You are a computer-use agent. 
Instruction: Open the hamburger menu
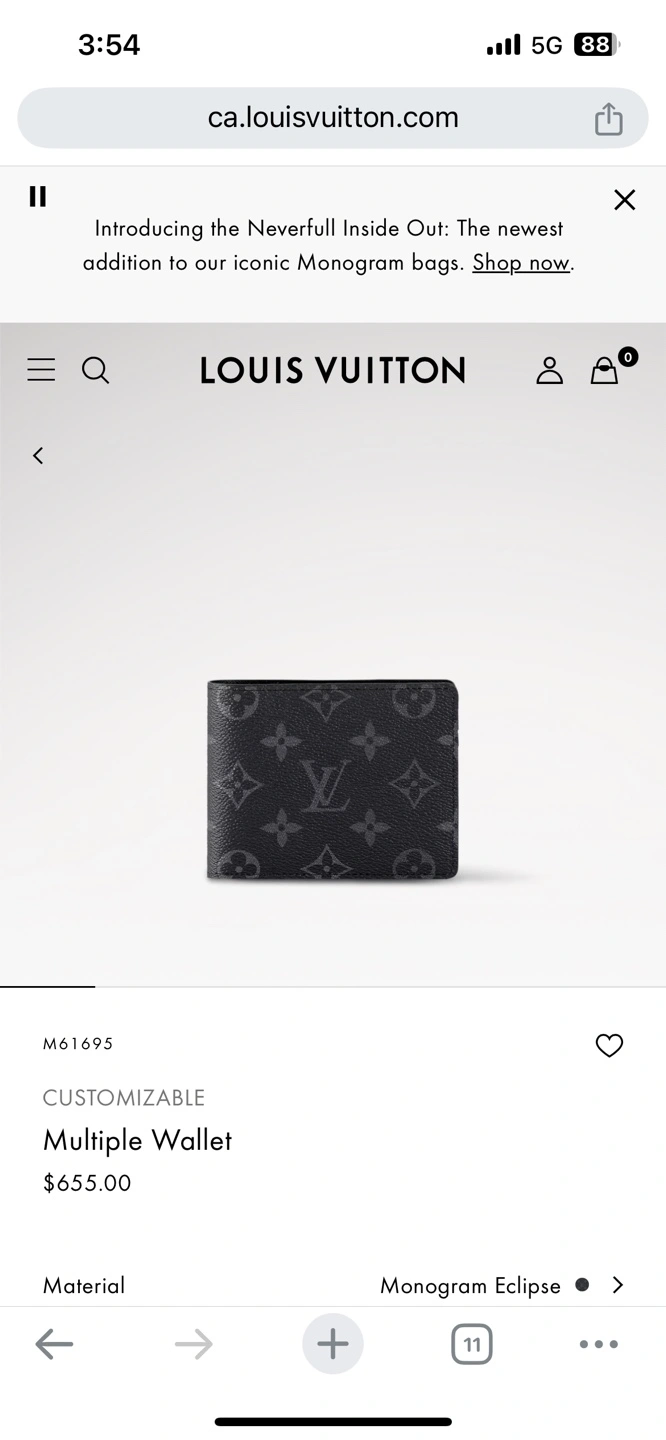click(41, 370)
